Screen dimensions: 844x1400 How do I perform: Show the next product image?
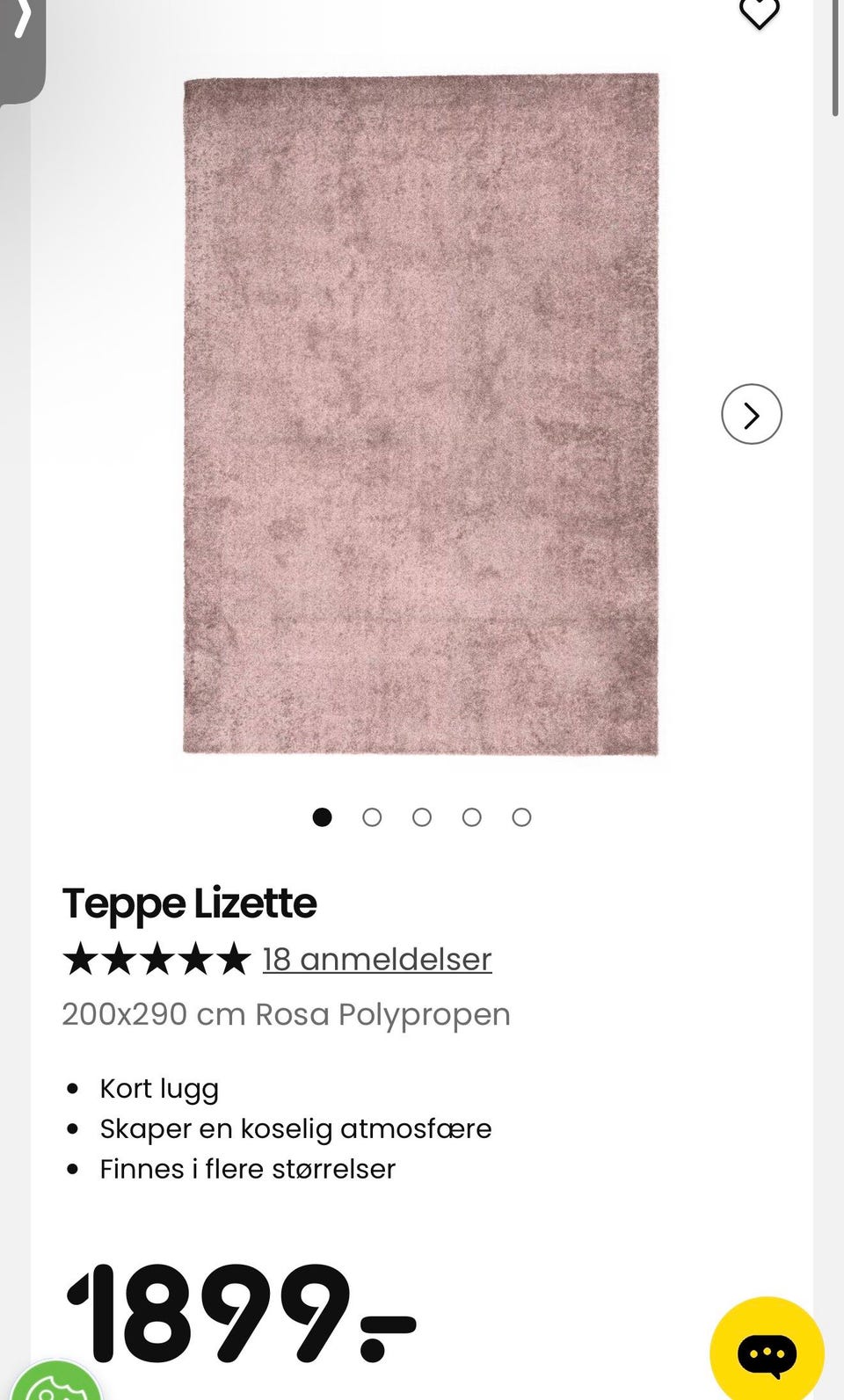tap(752, 414)
